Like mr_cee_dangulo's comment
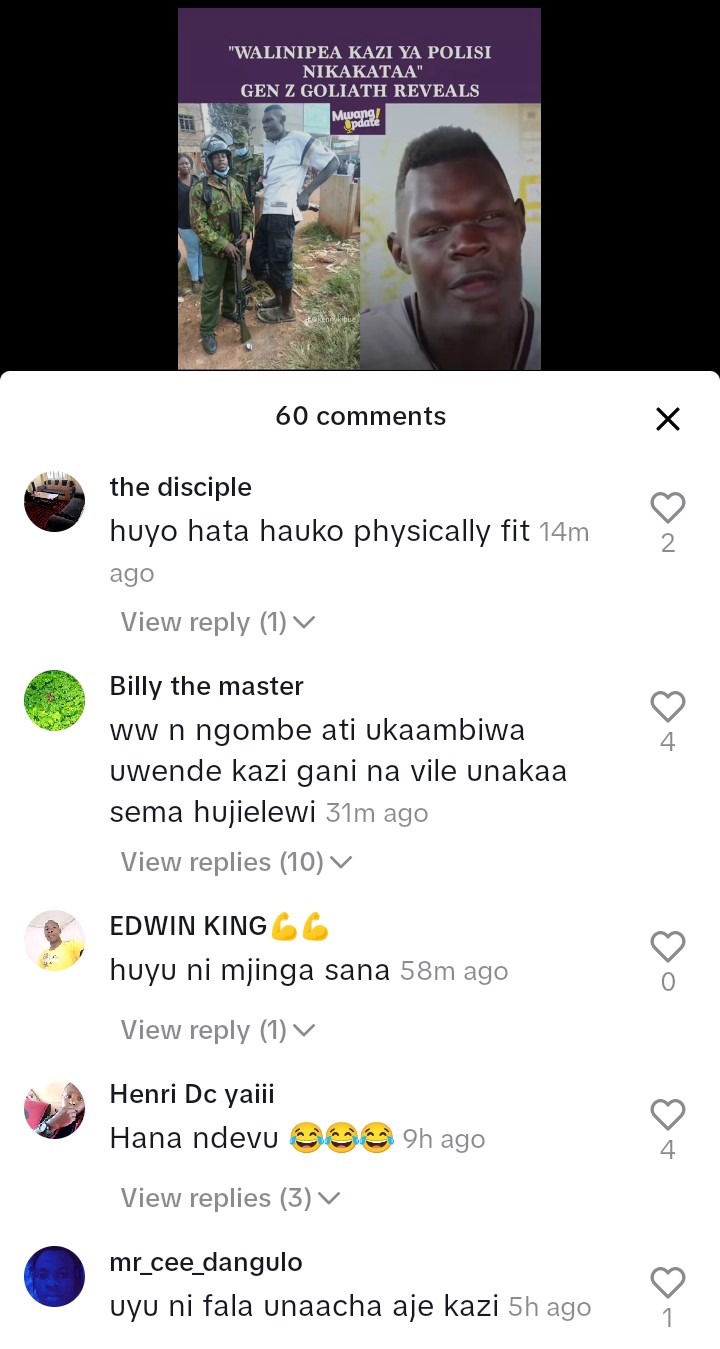720x1349 pixels. coord(667,1283)
